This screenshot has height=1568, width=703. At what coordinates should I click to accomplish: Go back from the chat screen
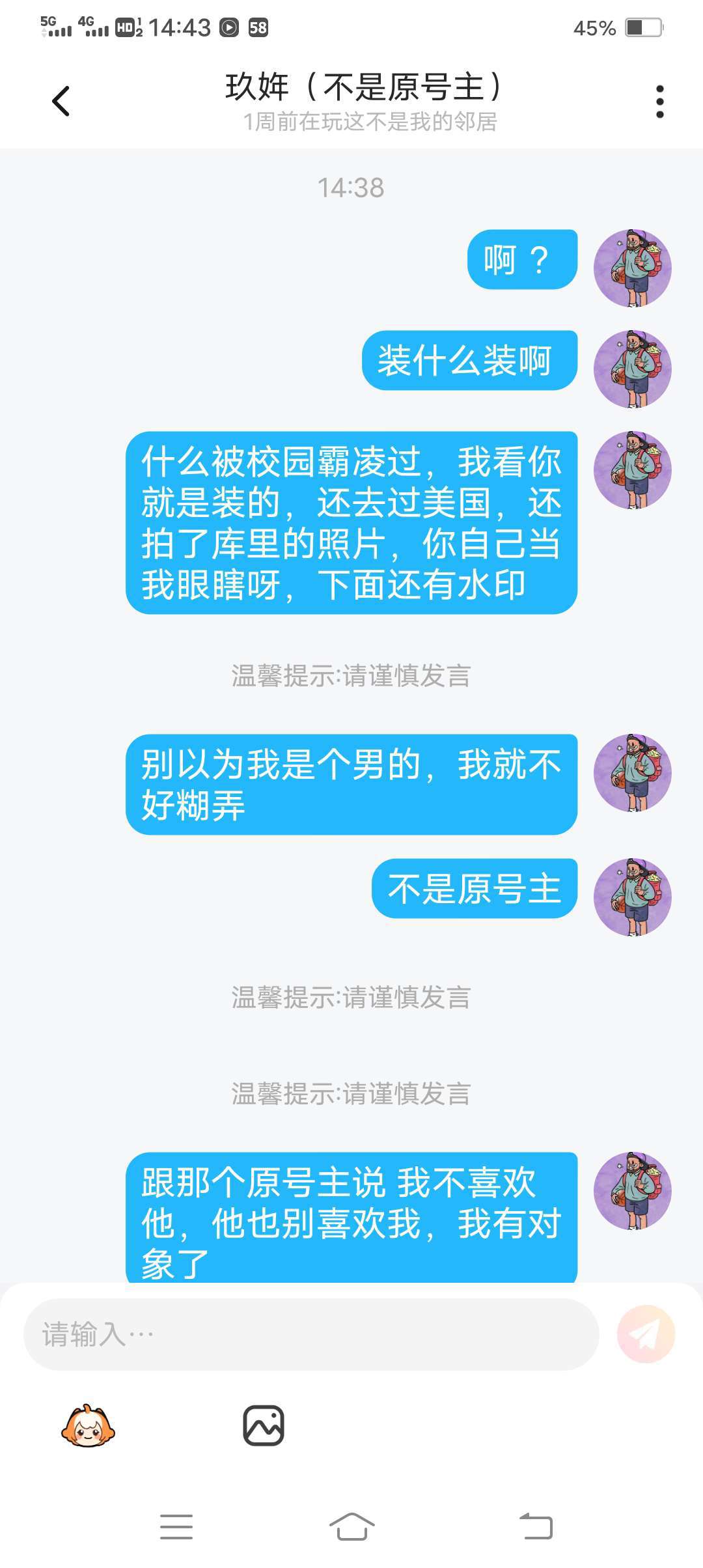coord(61,101)
